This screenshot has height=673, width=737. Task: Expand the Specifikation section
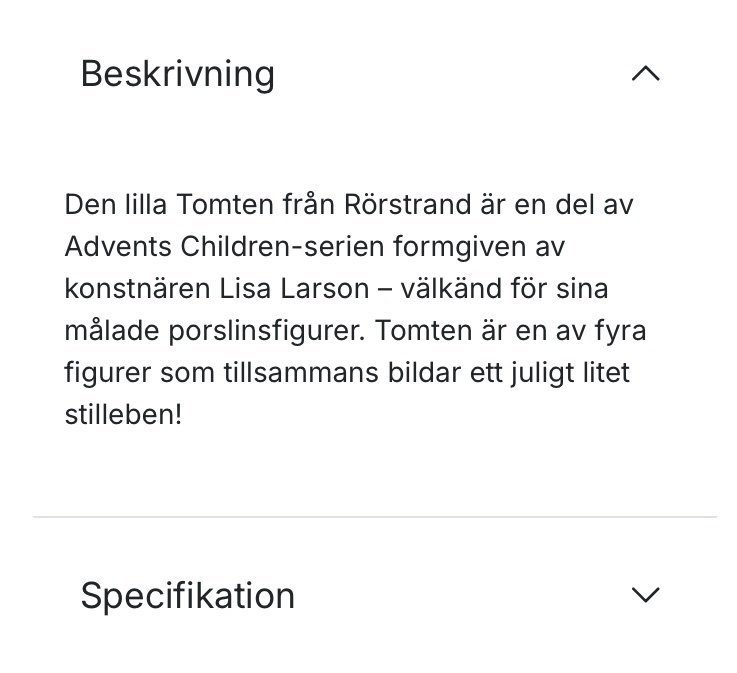[x=646, y=595]
